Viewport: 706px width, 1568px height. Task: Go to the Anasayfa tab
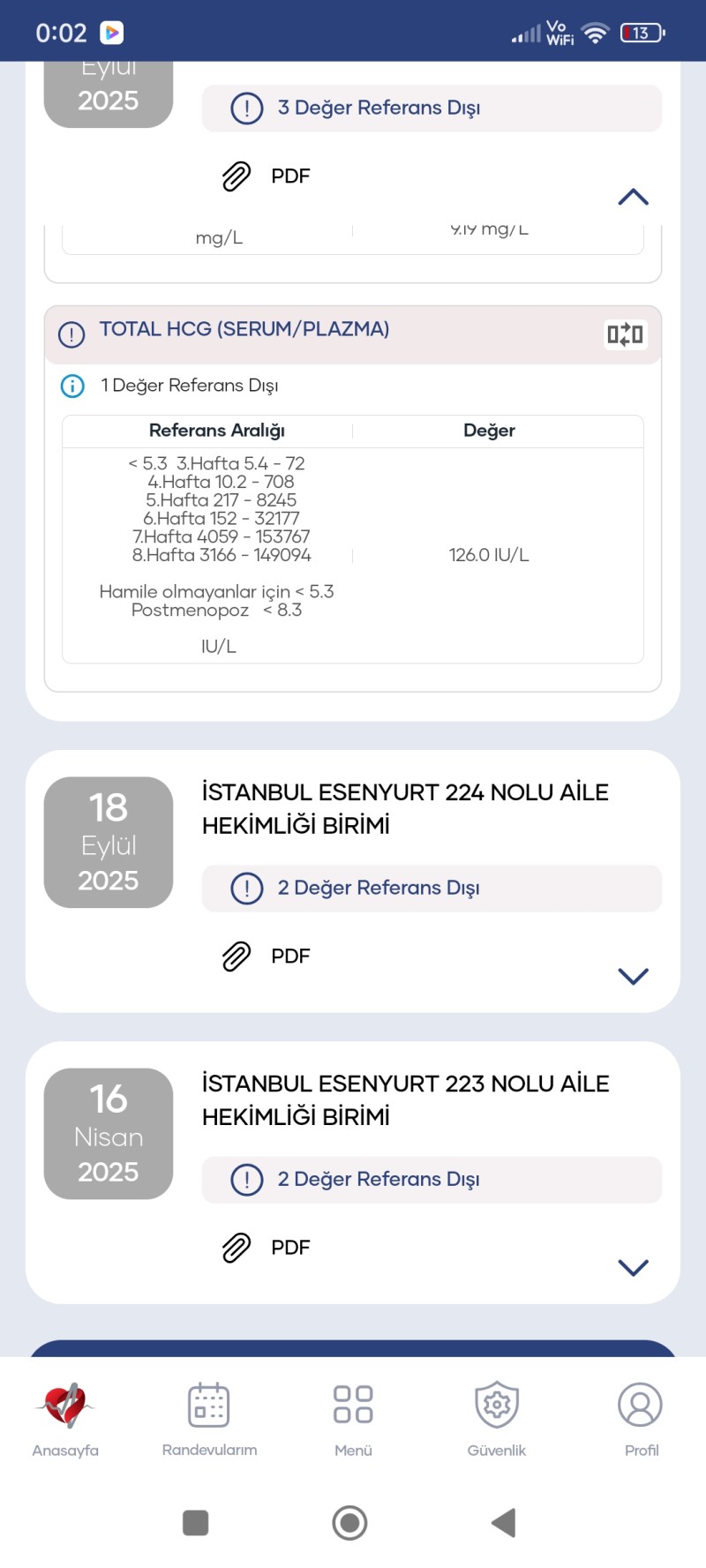[65, 1418]
